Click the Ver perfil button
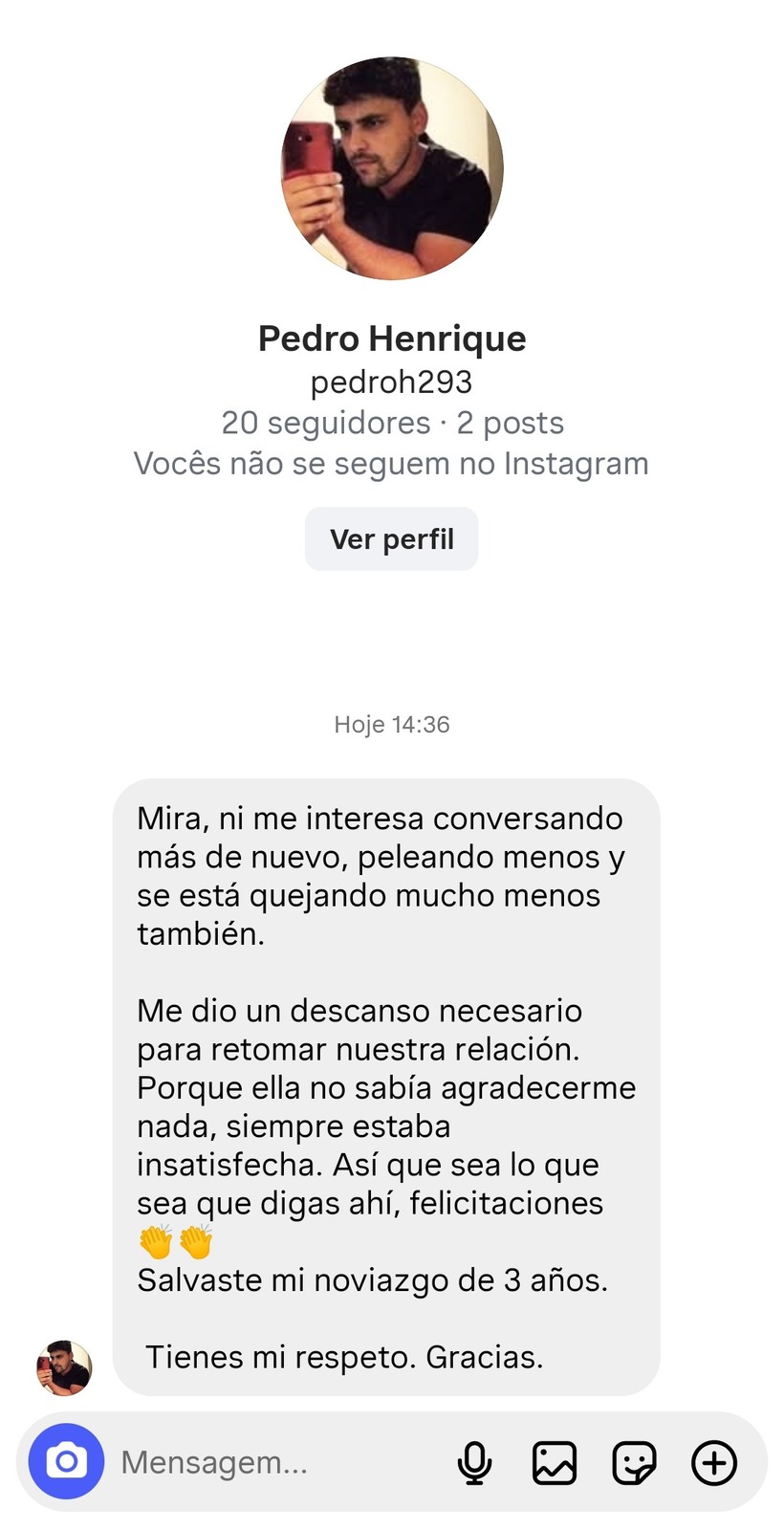This screenshot has height=1530, width=784. point(391,538)
